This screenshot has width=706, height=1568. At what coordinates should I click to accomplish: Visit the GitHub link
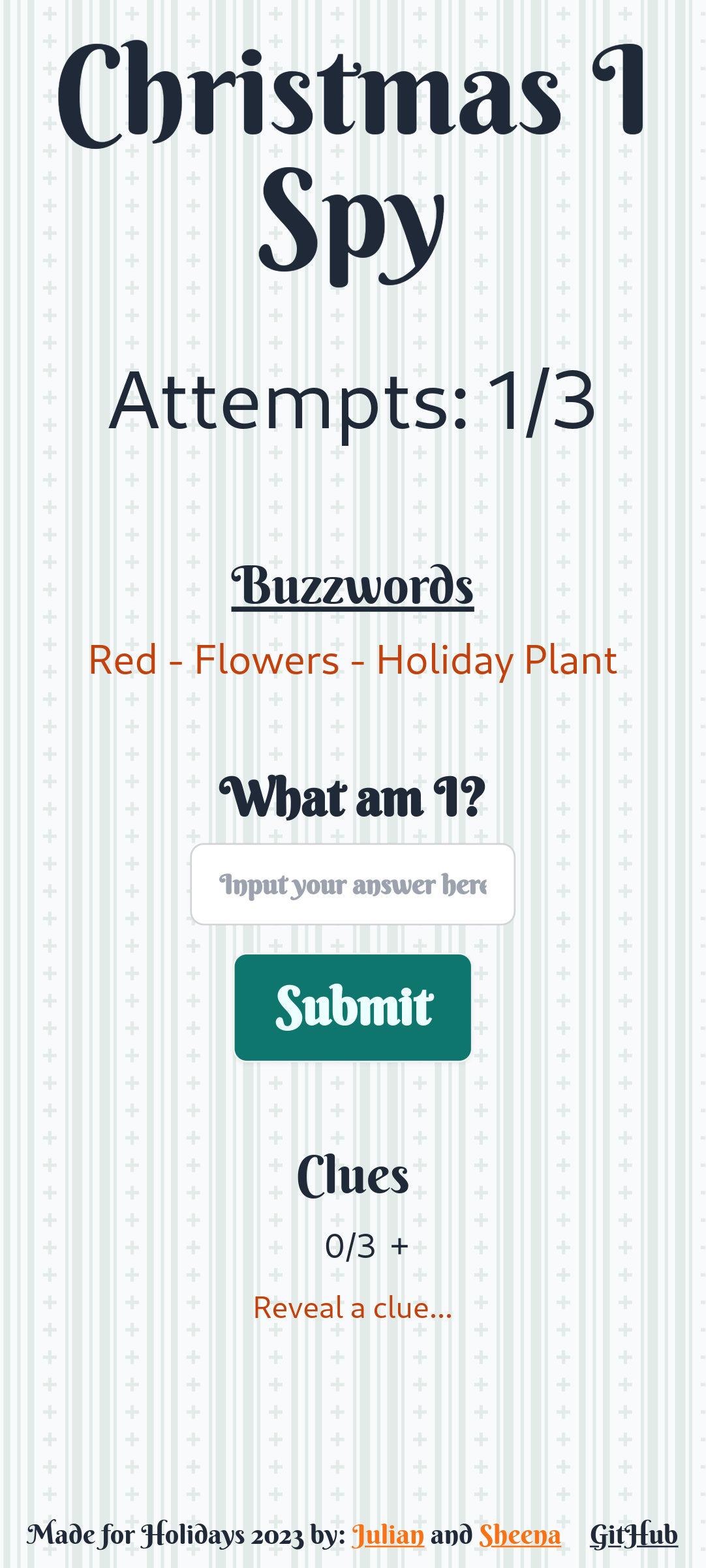pos(633,1535)
